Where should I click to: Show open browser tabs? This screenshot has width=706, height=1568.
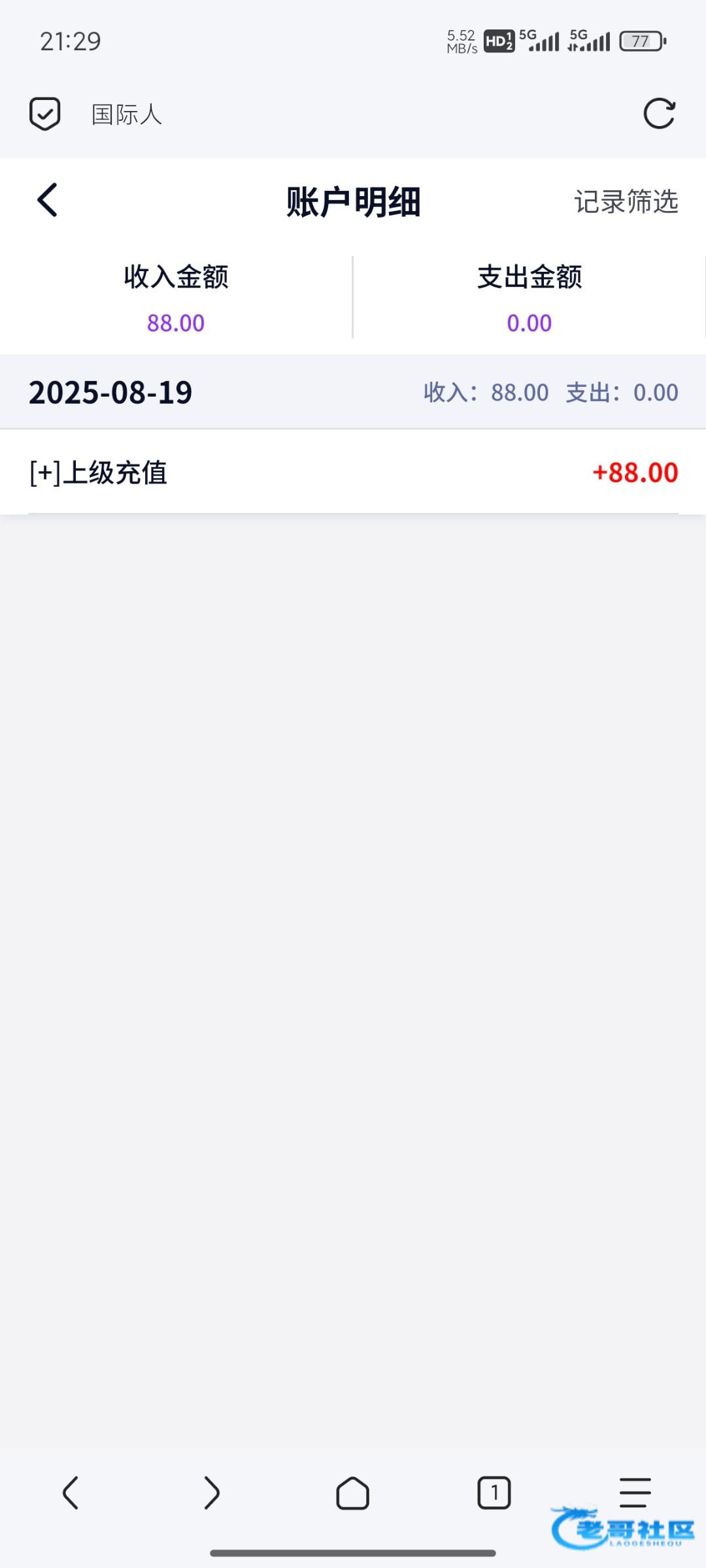tap(494, 1493)
